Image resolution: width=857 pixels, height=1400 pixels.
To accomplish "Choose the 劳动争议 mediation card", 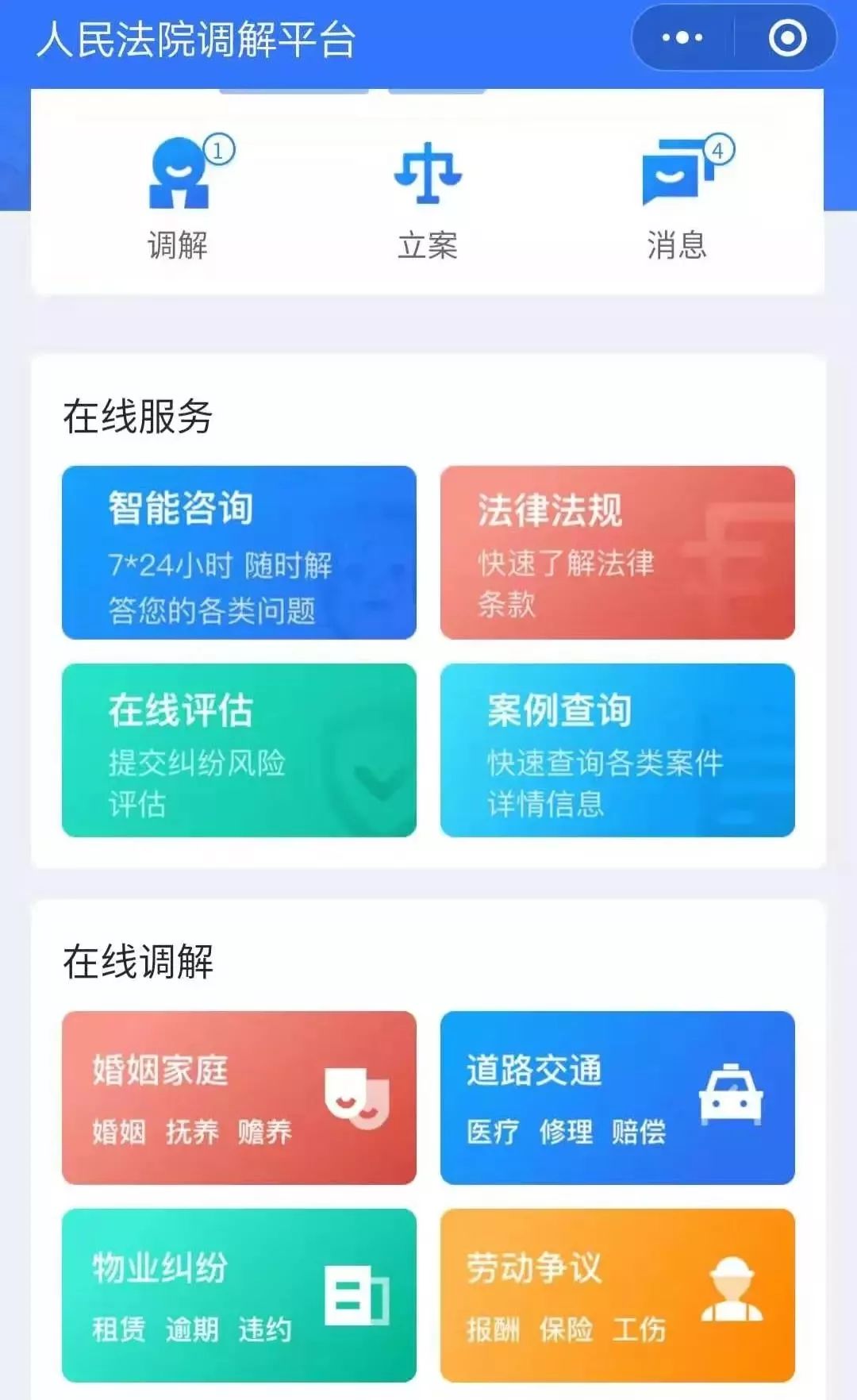I will click(x=617, y=1295).
